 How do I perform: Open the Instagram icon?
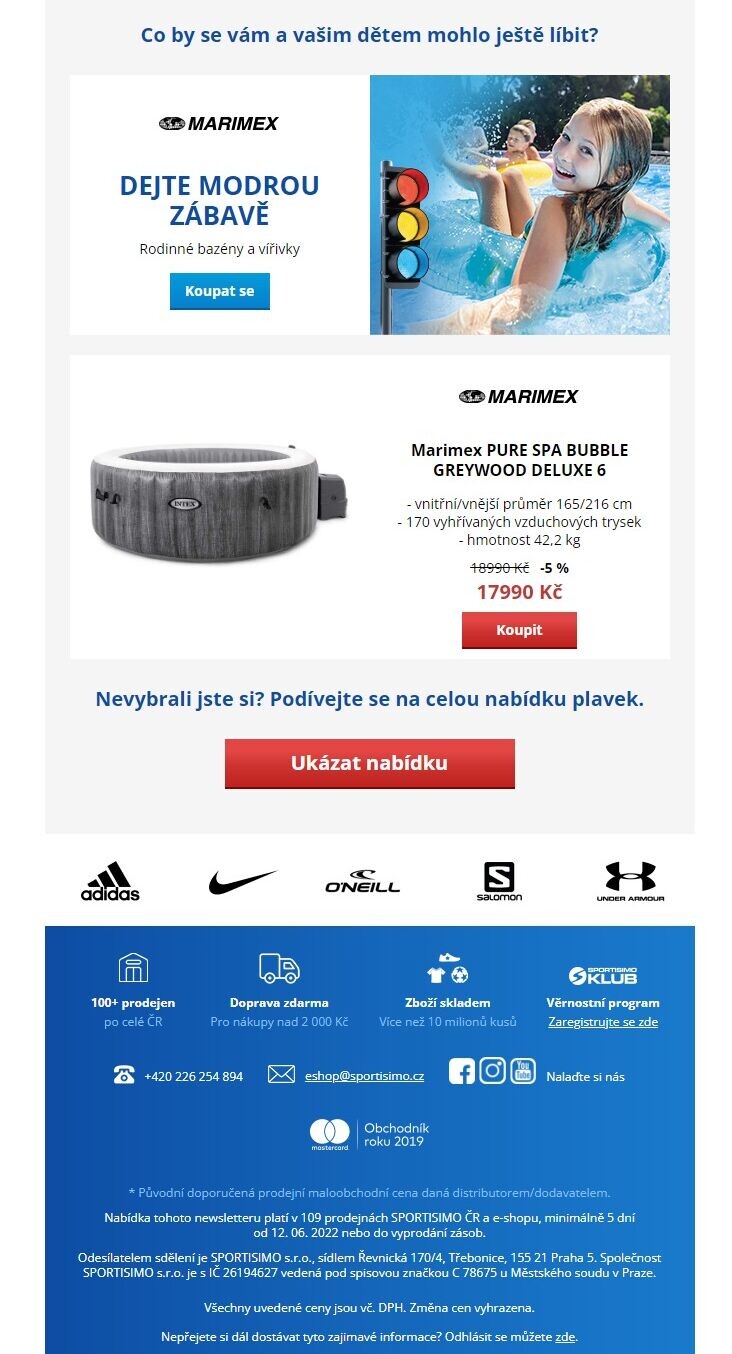[x=492, y=1071]
